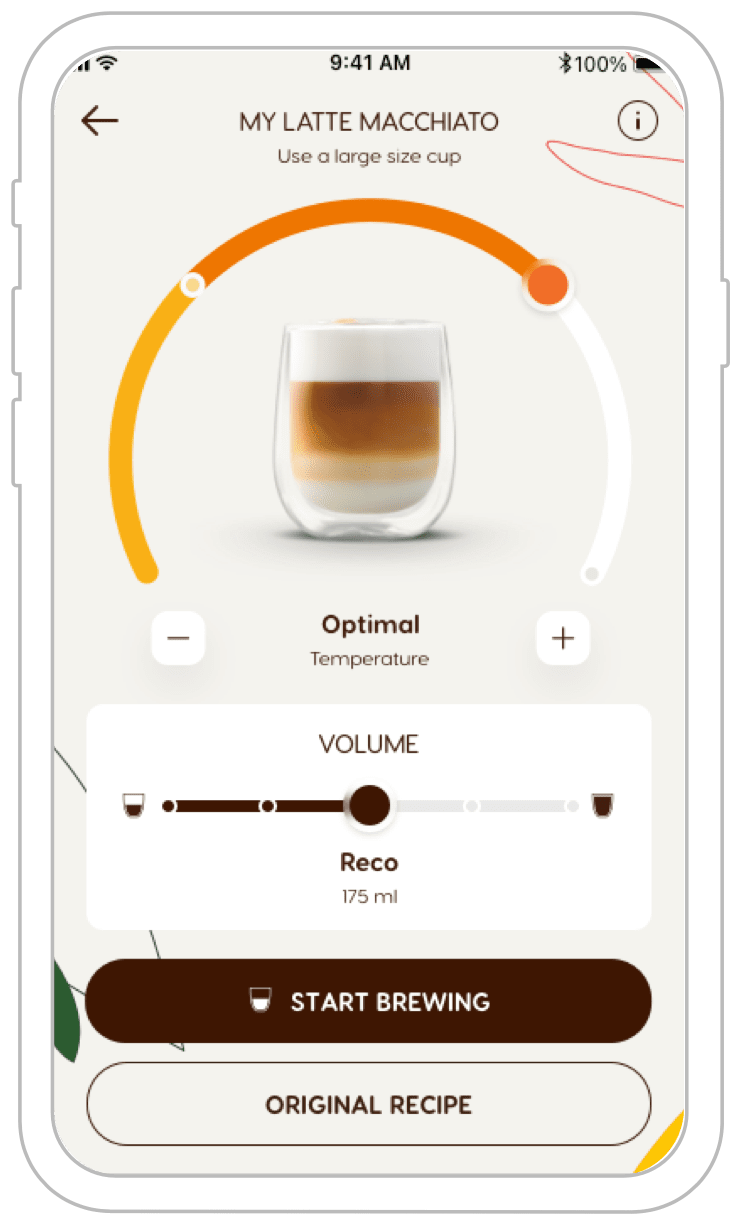Select the lowest temperature point on the arc
Viewport: 738px width, 1215px height.
148,574
